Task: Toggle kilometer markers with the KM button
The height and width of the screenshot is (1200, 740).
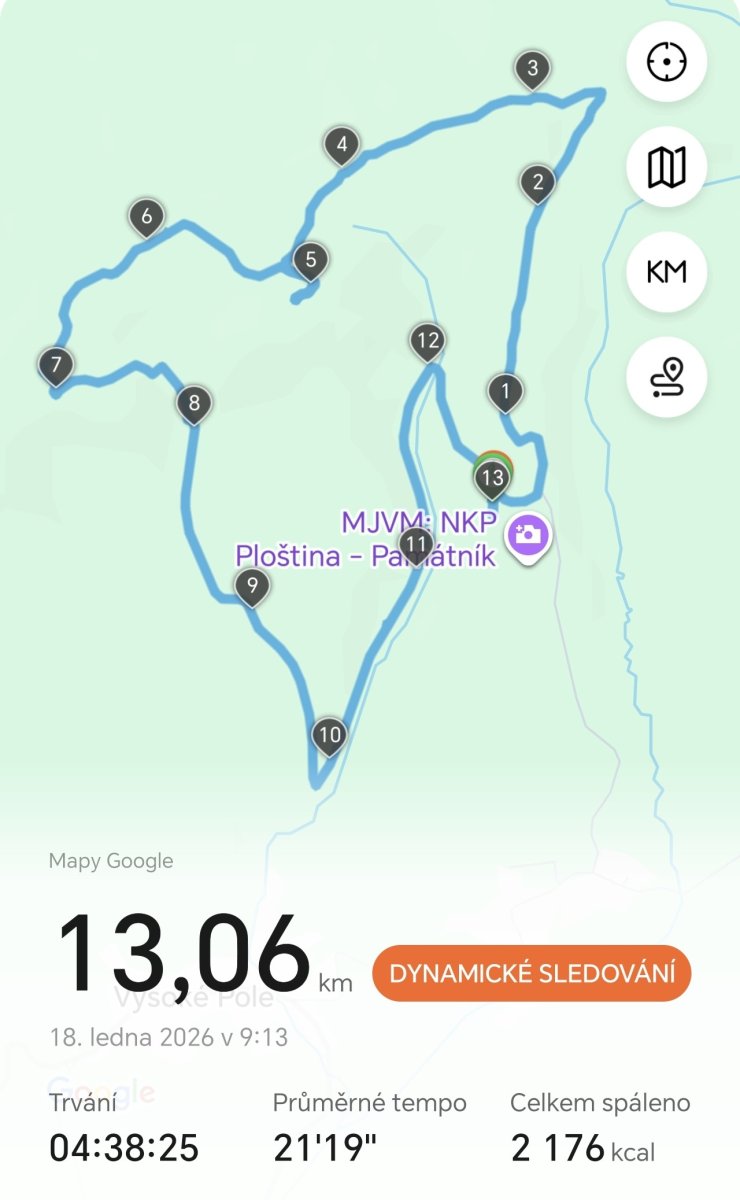Action: point(666,271)
